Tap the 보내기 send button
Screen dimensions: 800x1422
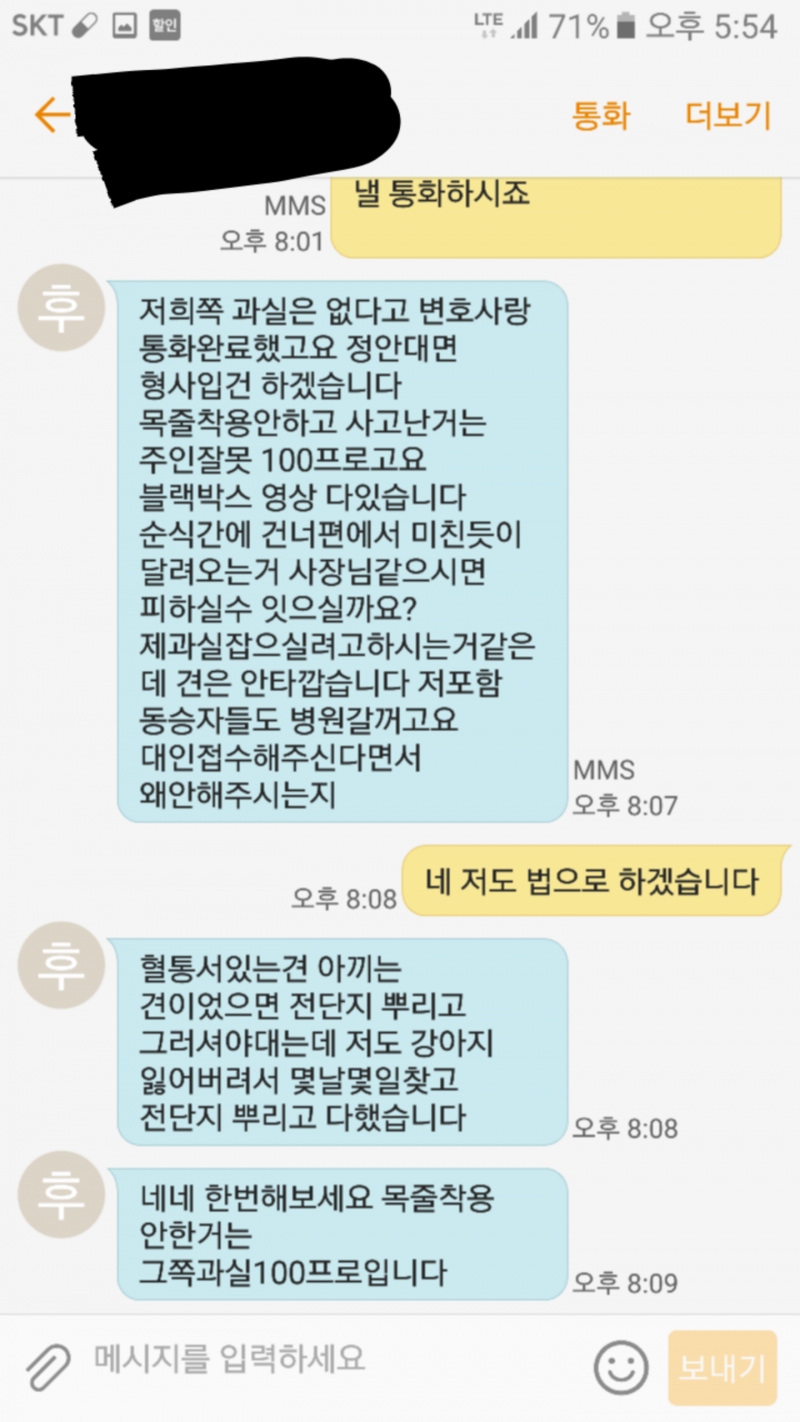click(722, 1368)
